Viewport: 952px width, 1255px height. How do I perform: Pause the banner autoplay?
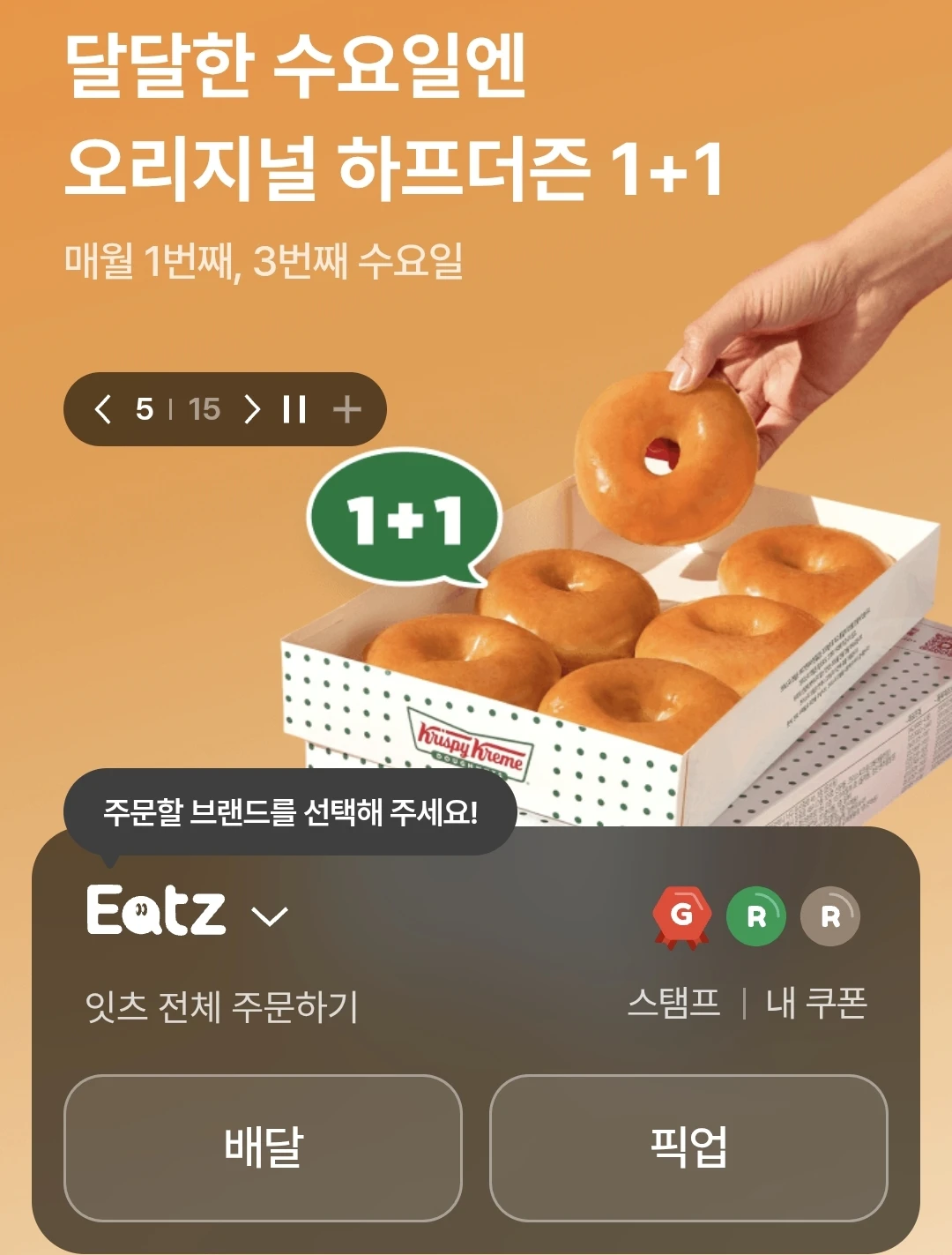click(294, 409)
